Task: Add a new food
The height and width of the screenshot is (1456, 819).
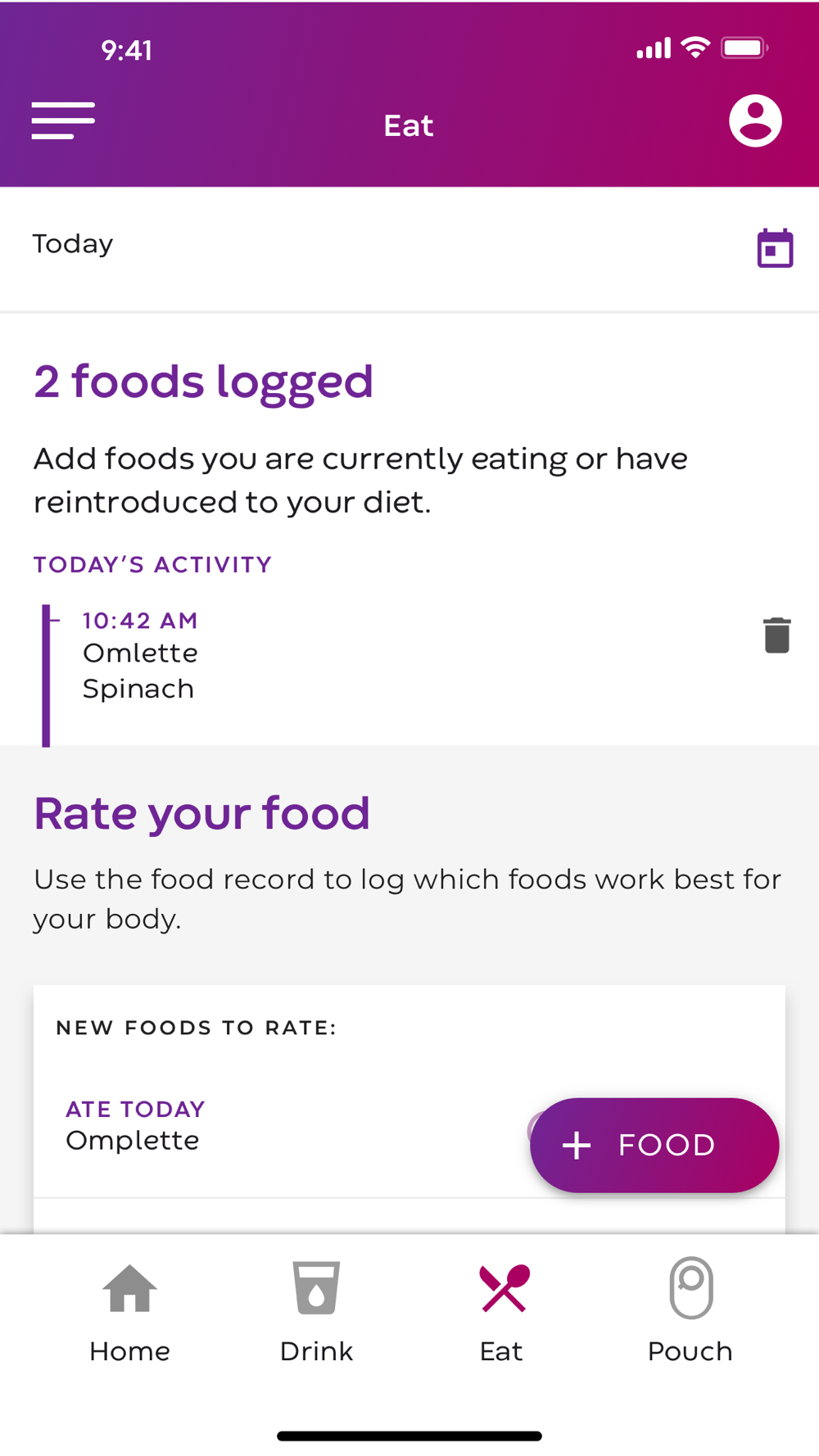Action: click(654, 1145)
